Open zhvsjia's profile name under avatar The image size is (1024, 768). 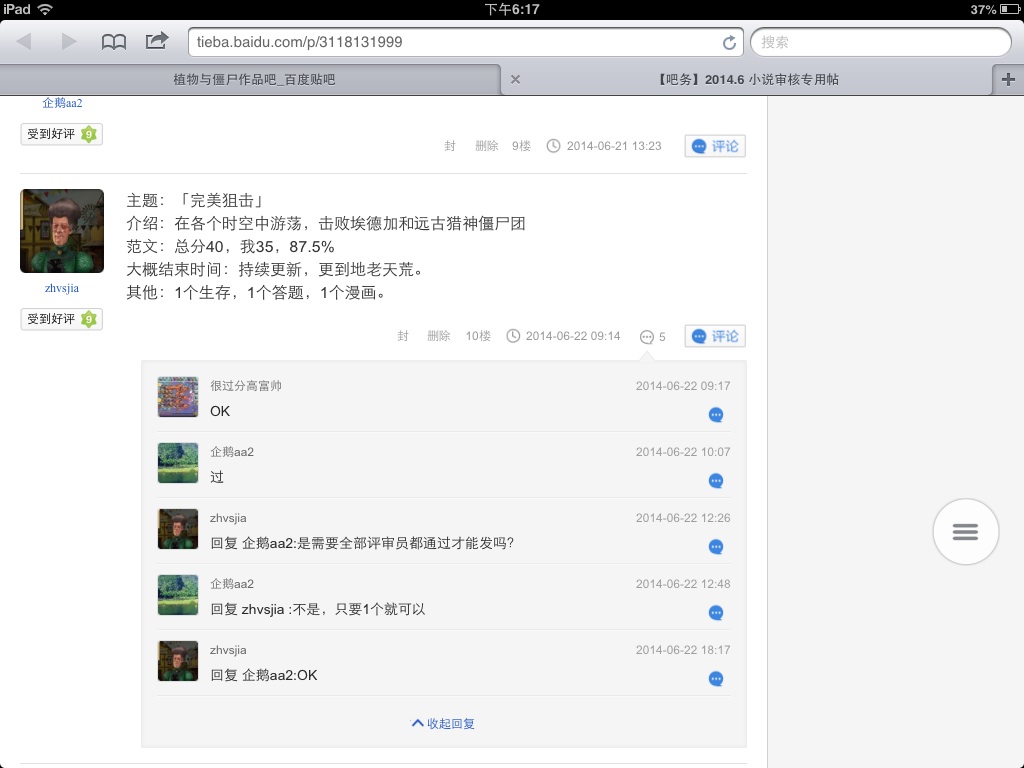(x=62, y=288)
